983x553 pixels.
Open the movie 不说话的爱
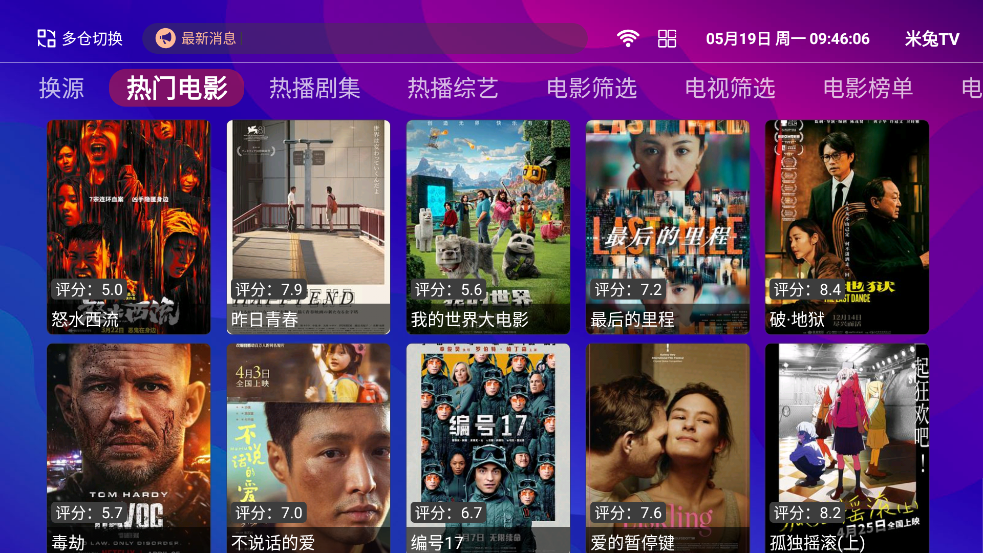pyautogui.click(x=308, y=448)
